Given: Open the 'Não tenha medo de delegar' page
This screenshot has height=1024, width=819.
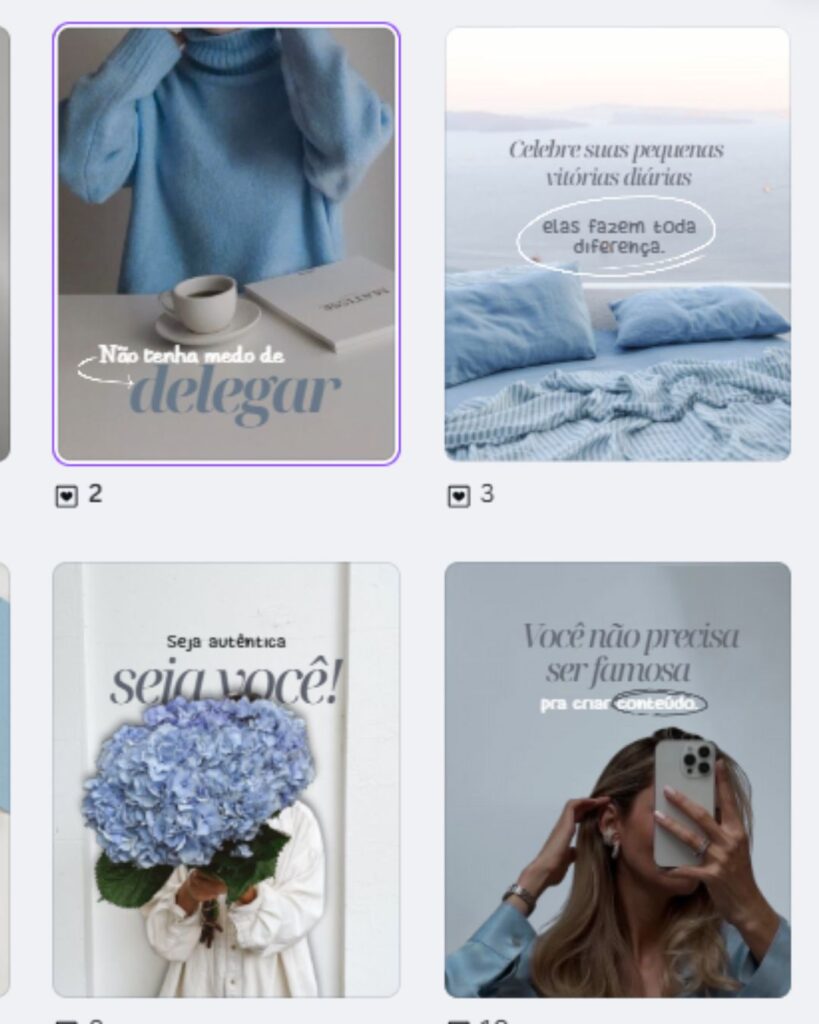Looking at the screenshot, I should point(227,244).
